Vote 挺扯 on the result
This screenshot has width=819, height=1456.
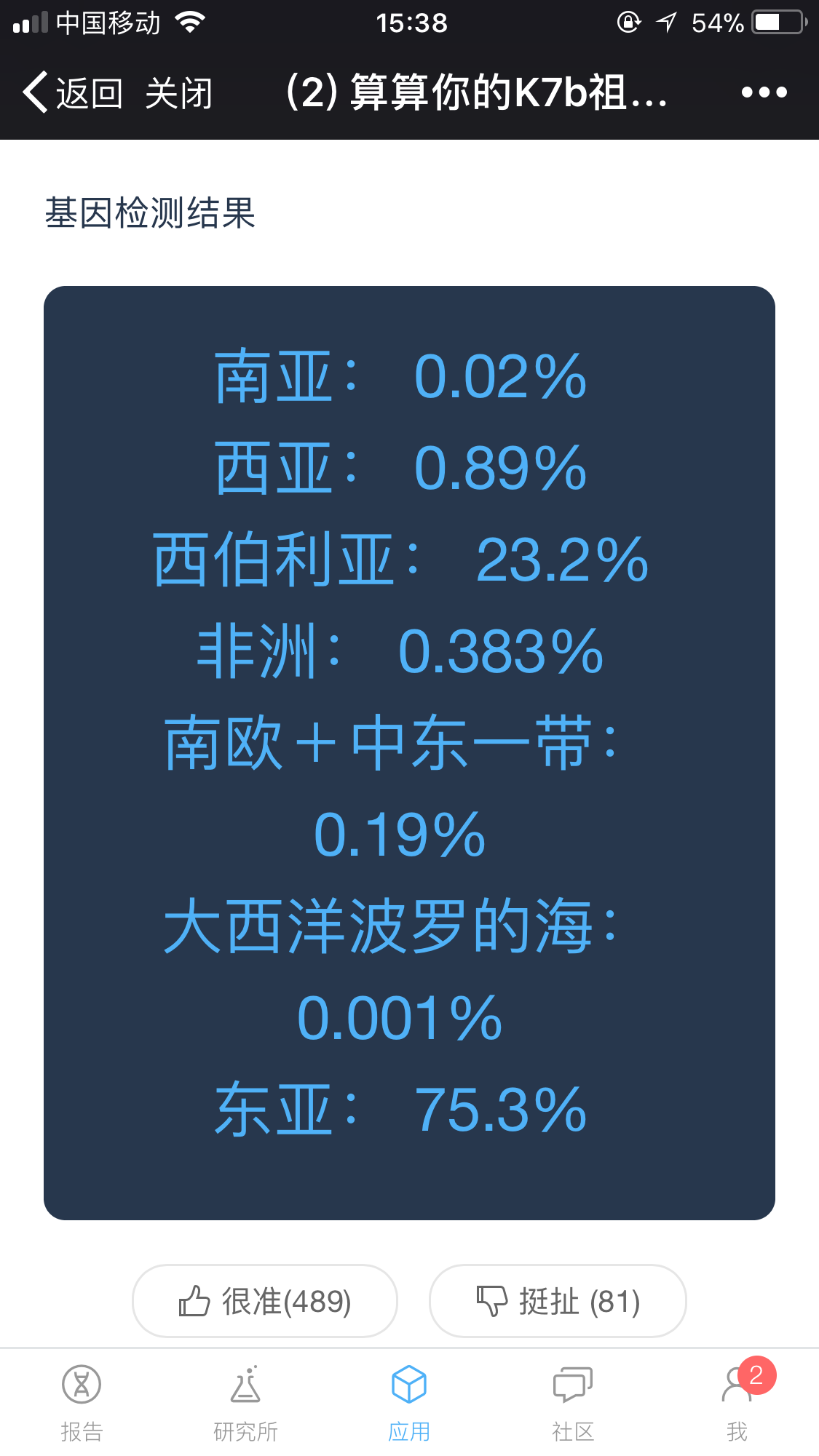tap(558, 1301)
